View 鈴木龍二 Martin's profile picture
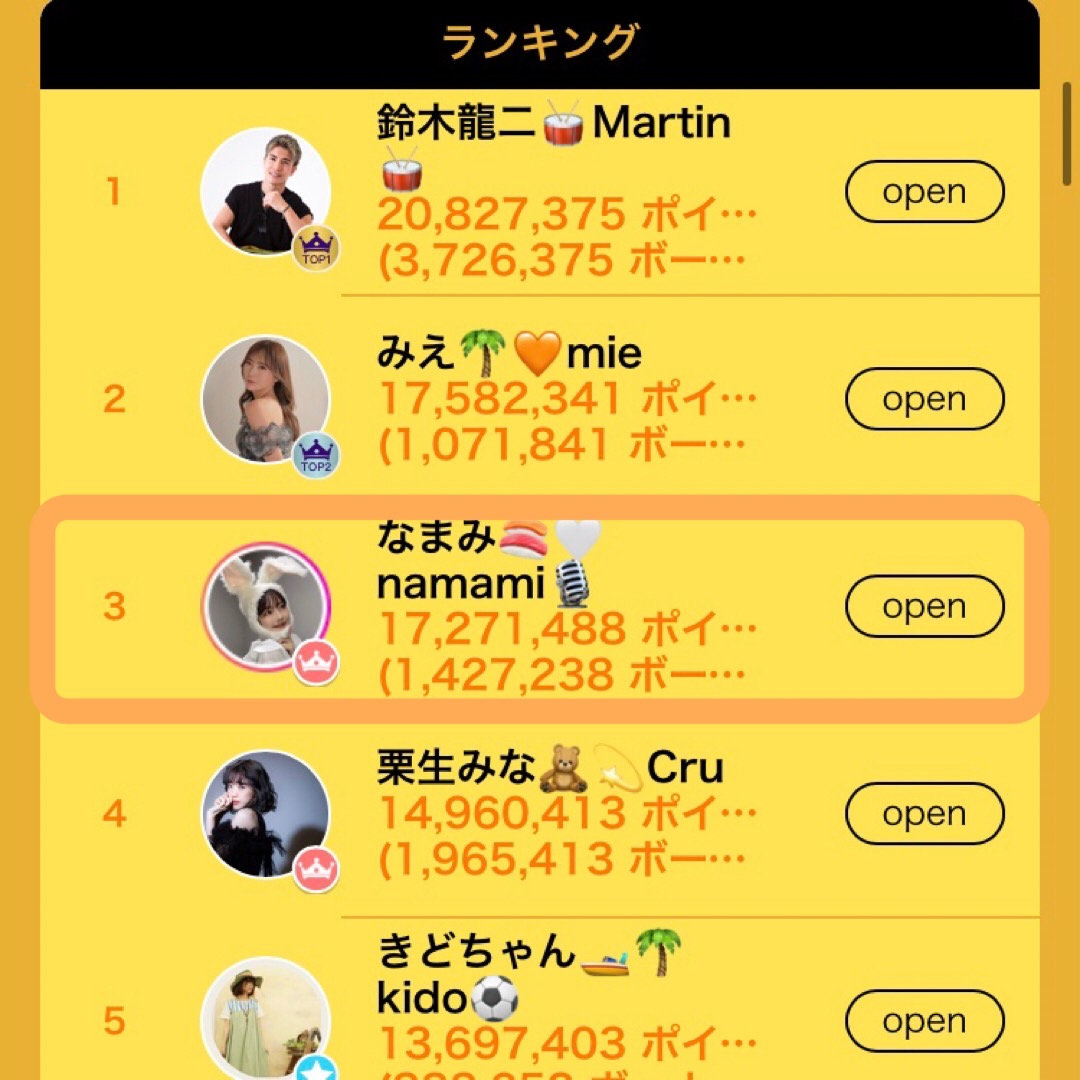Screen dimensions: 1080x1080 (265, 192)
